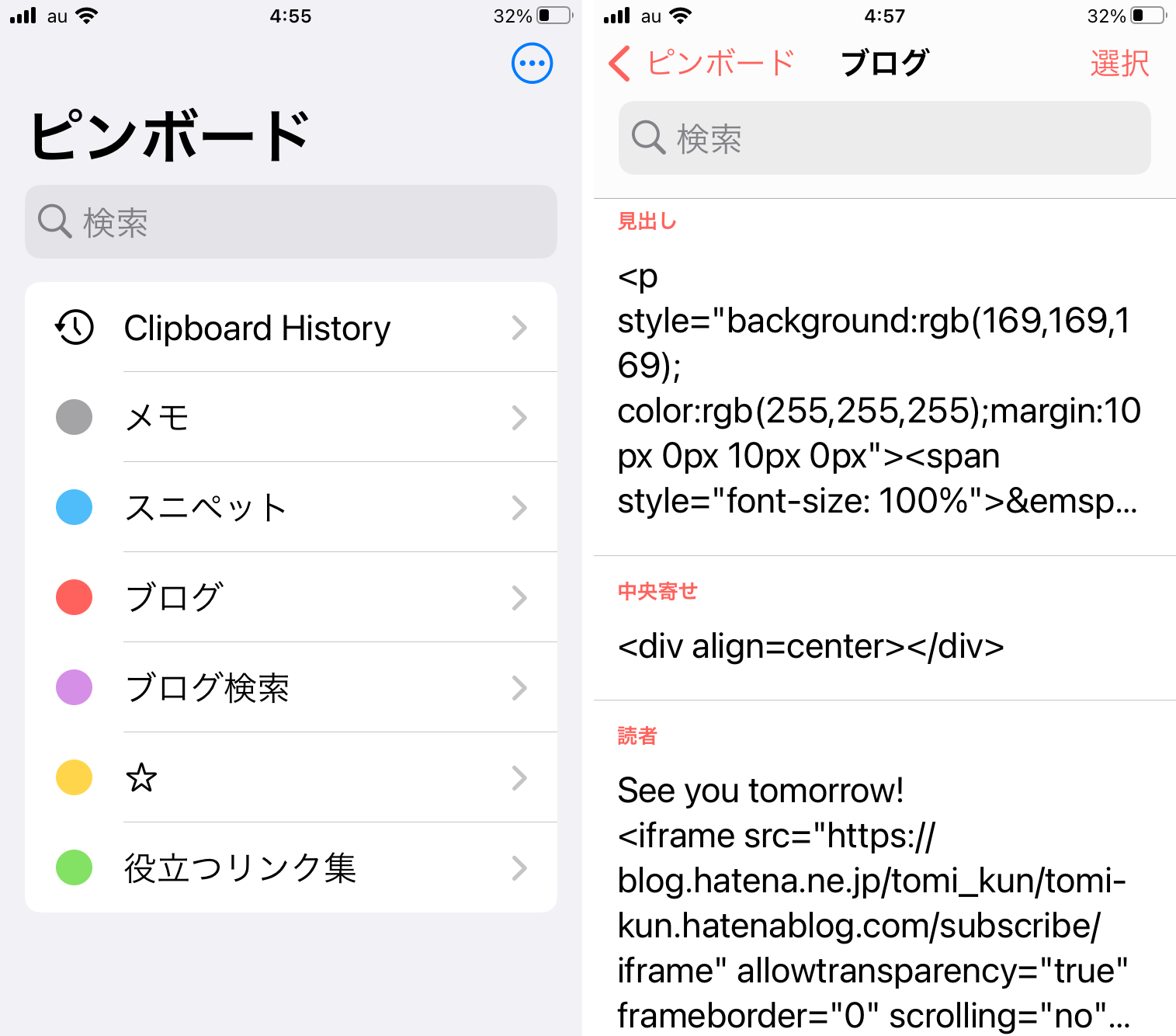Open Clipboard History
The width and height of the screenshot is (1176, 1036).
tap(290, 328)
